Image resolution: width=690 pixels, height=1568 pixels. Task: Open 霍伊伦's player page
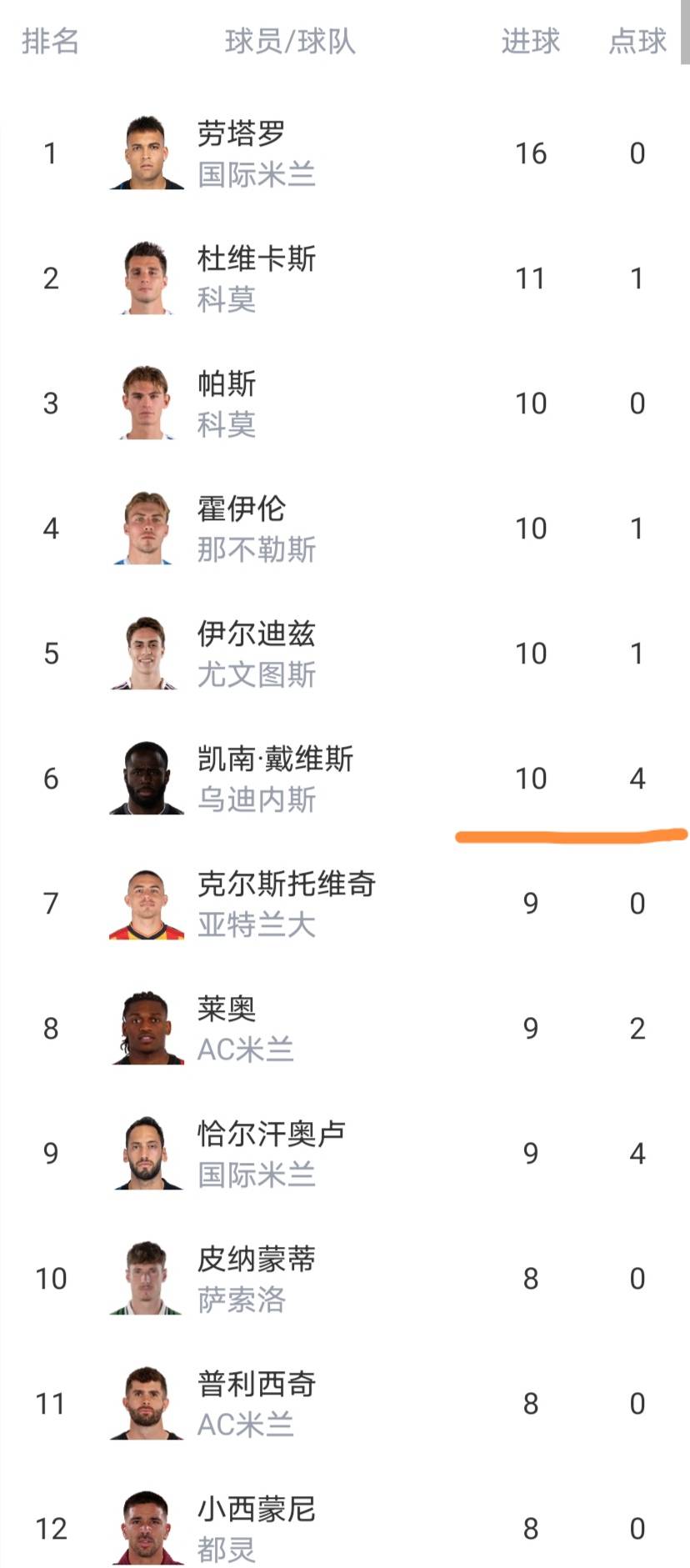point(241,509)
